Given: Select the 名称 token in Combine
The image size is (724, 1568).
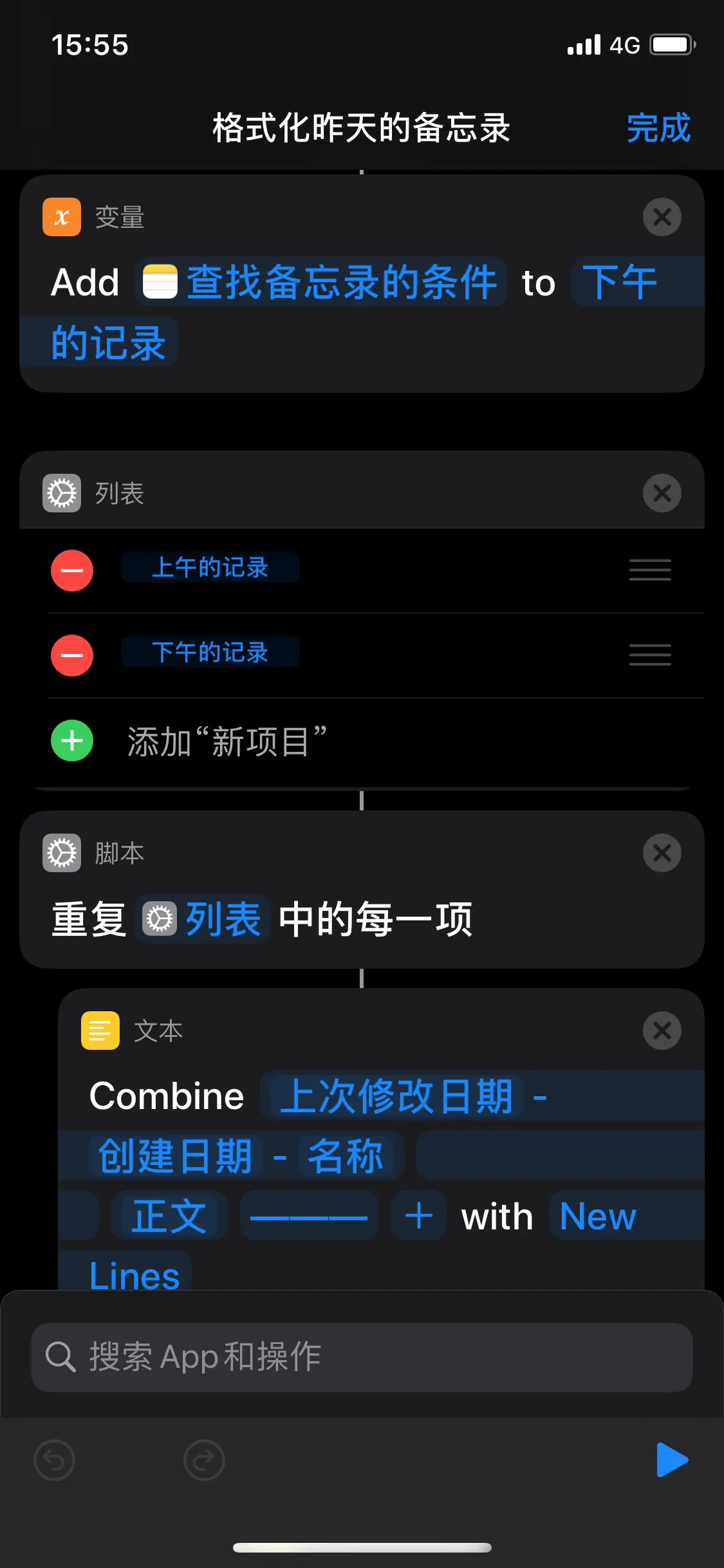Looking at the screenshot, I should (x=346, y=1156).
